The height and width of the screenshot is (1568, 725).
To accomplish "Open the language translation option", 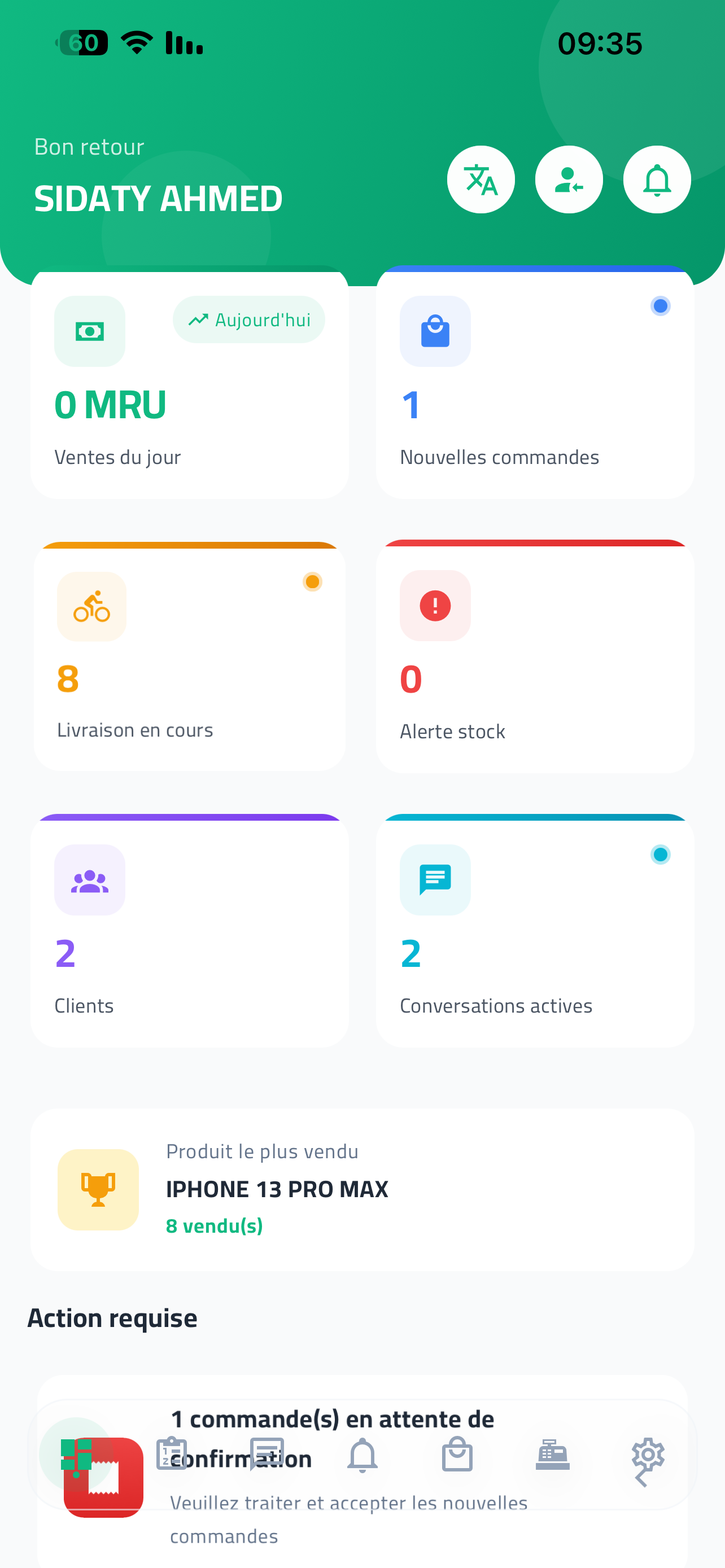I will click(481, 179).
